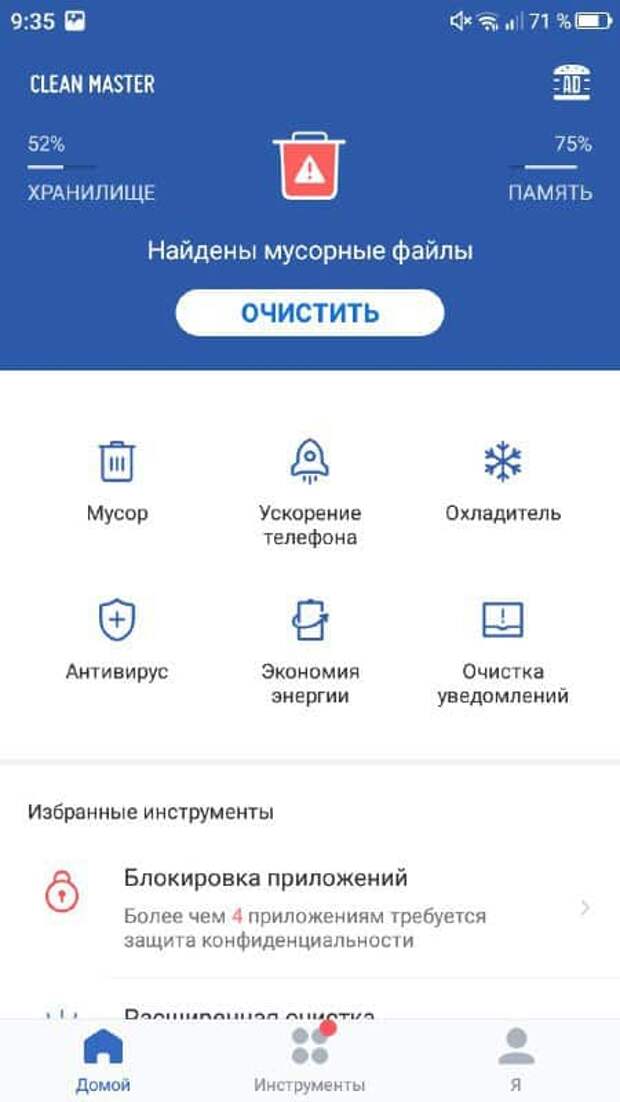Tap the red trash can warning icon
620x1102 pixels.
(x=309, y=167)
